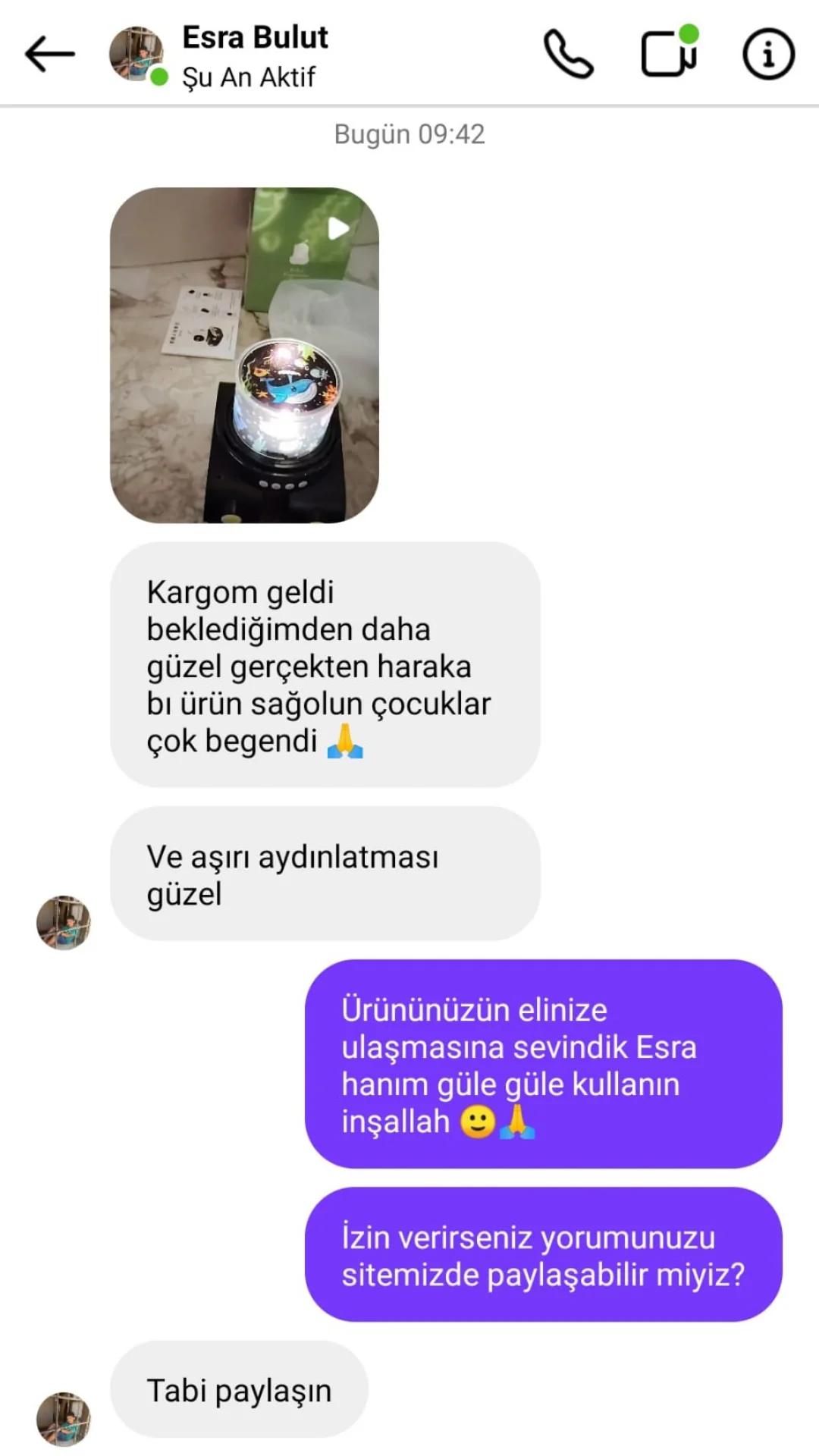
Task: Go back to the chat list
Action: pos(50,54)
